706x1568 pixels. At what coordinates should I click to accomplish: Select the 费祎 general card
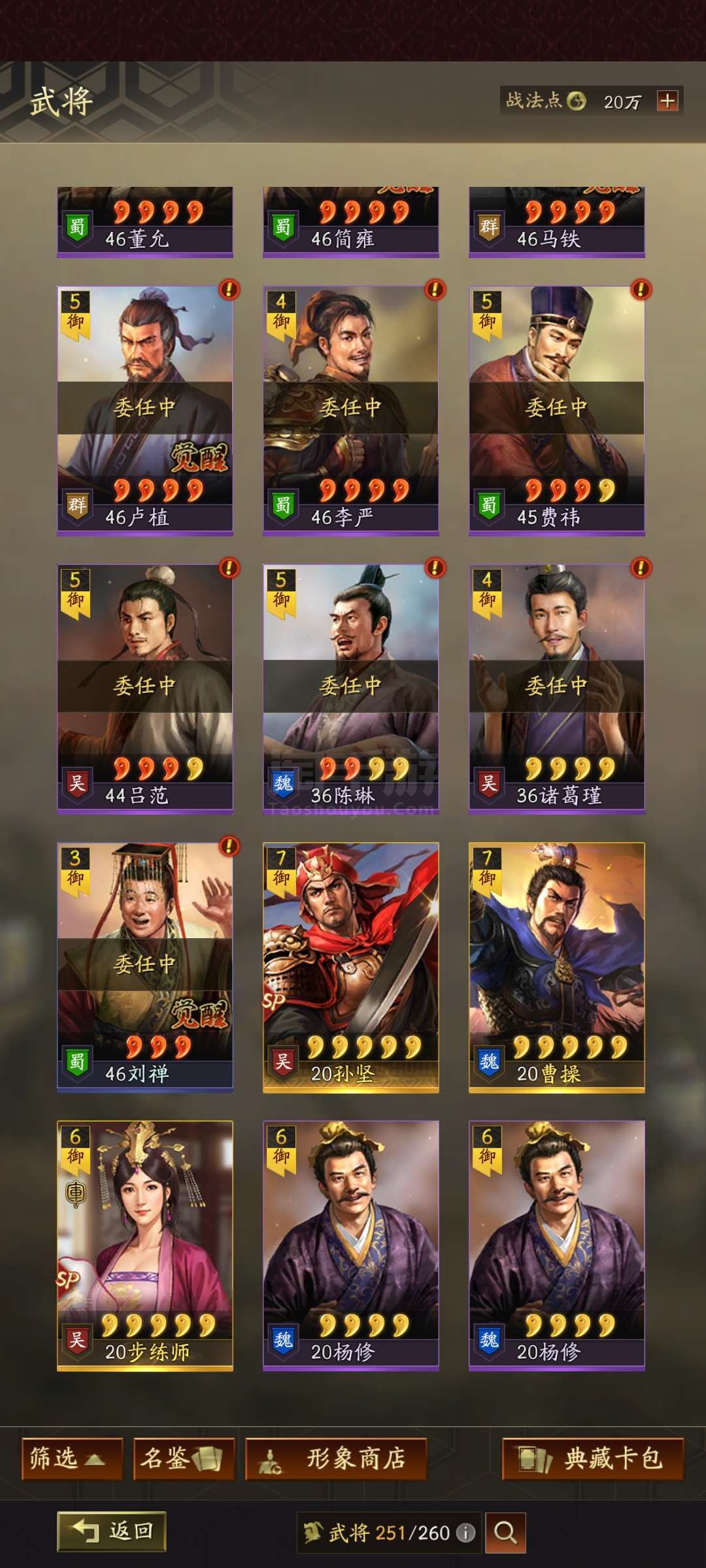pos(557,411)
